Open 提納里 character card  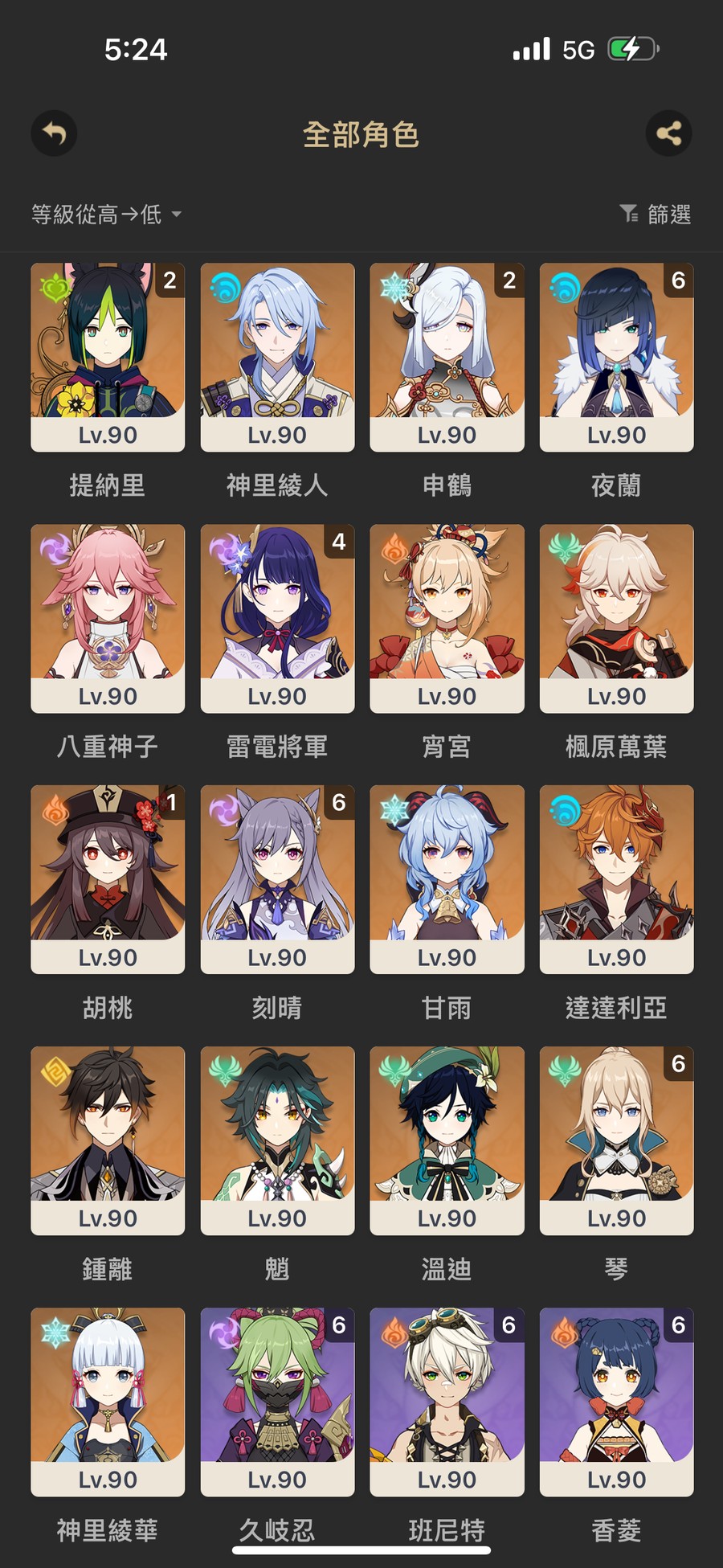tap(108, 357)
